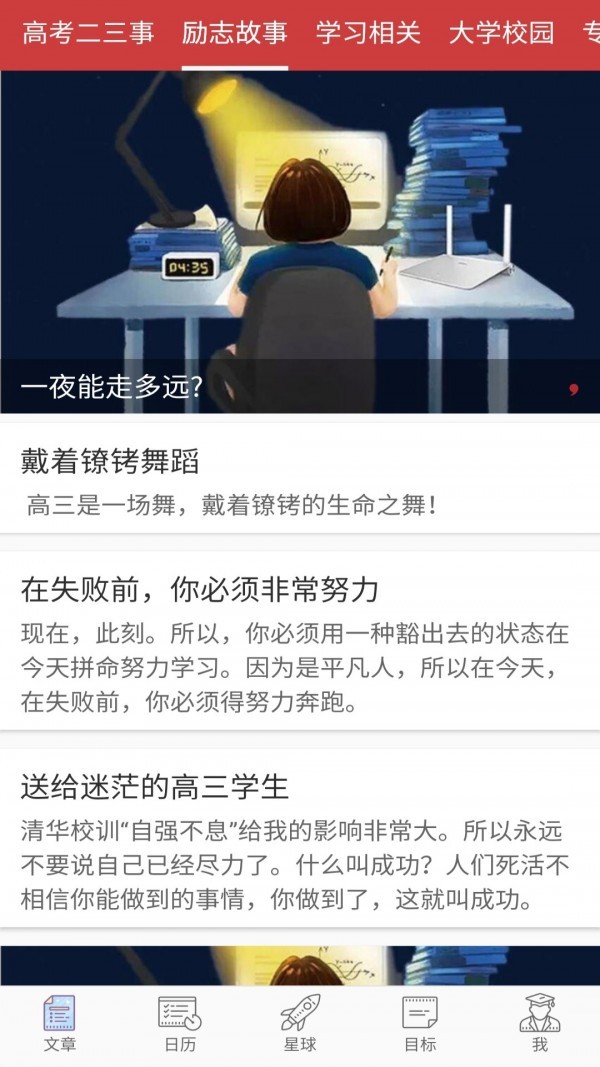600x1067 pixels.
Task: Switch to the 日历 bottom tab
Action: 180,1024
